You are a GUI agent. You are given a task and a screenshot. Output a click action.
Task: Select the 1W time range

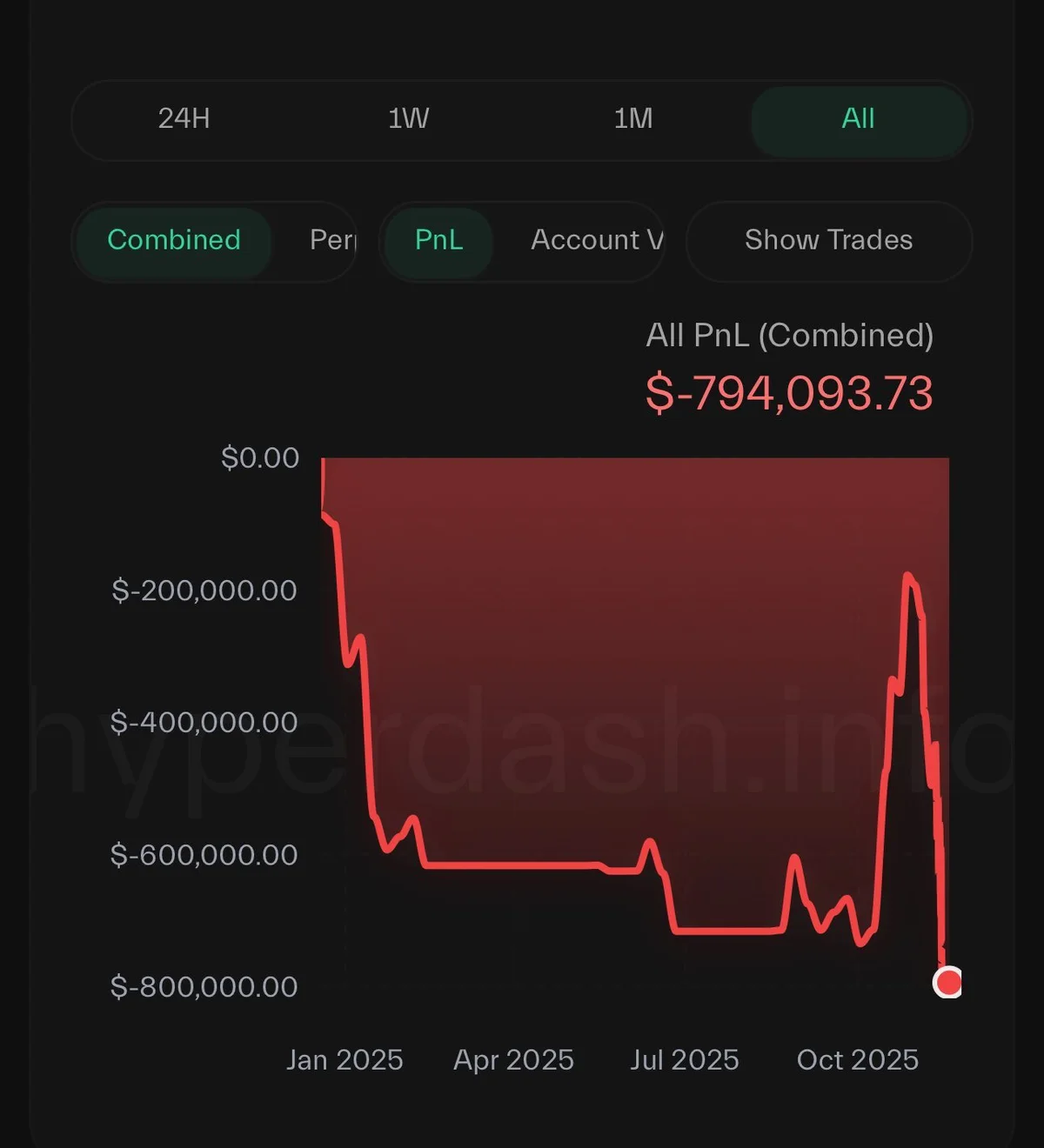tap(408, 119)
